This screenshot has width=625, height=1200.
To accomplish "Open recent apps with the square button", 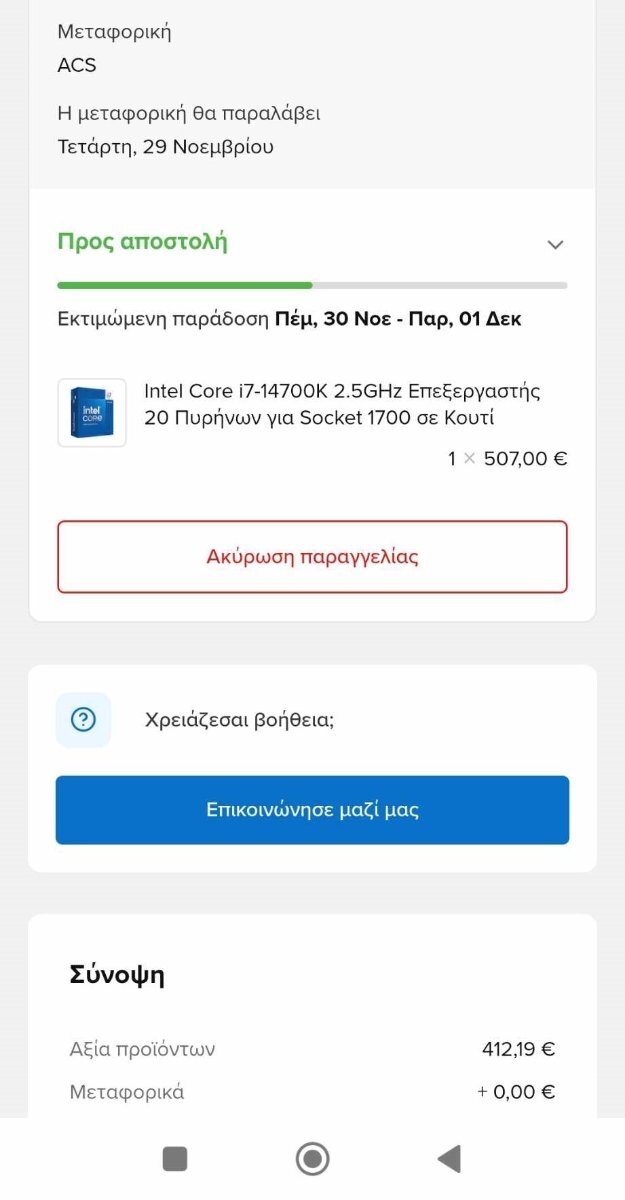I will click(175, 1159).
